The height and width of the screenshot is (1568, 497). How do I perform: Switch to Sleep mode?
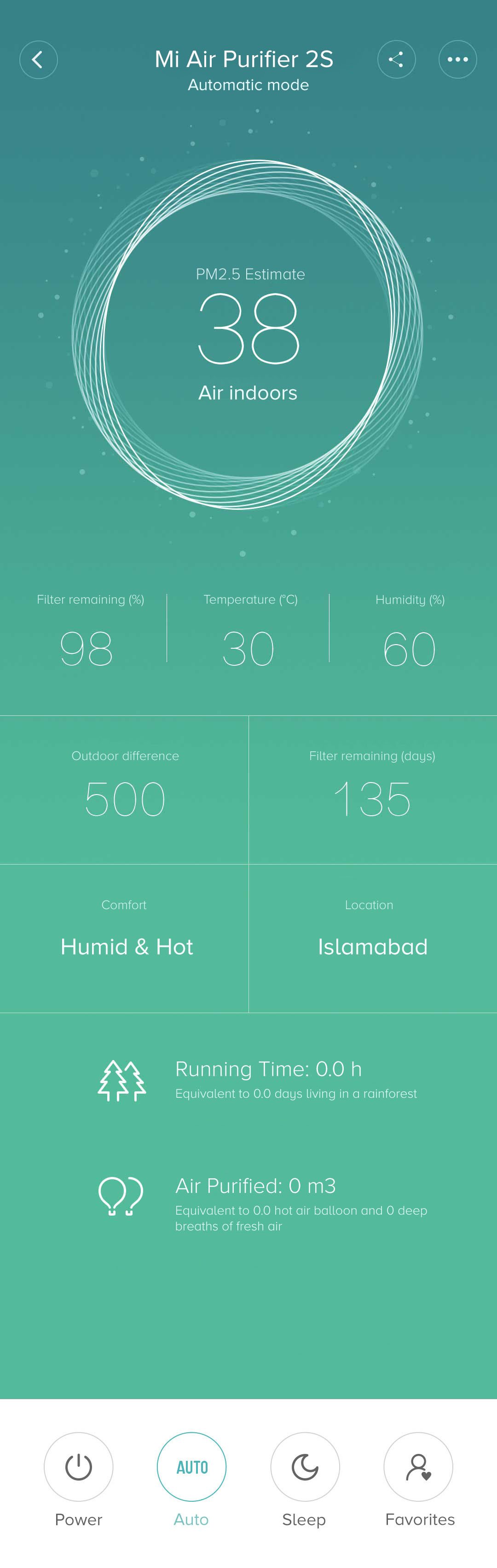pos(305,1466)
